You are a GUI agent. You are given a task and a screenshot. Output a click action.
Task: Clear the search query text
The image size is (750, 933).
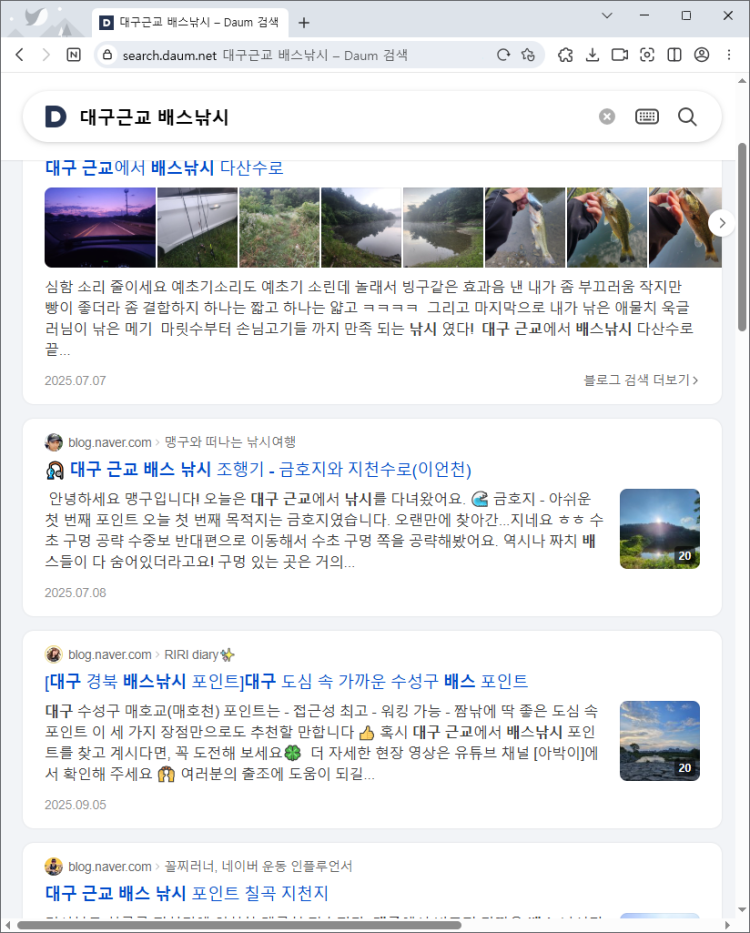coord(607,117)
